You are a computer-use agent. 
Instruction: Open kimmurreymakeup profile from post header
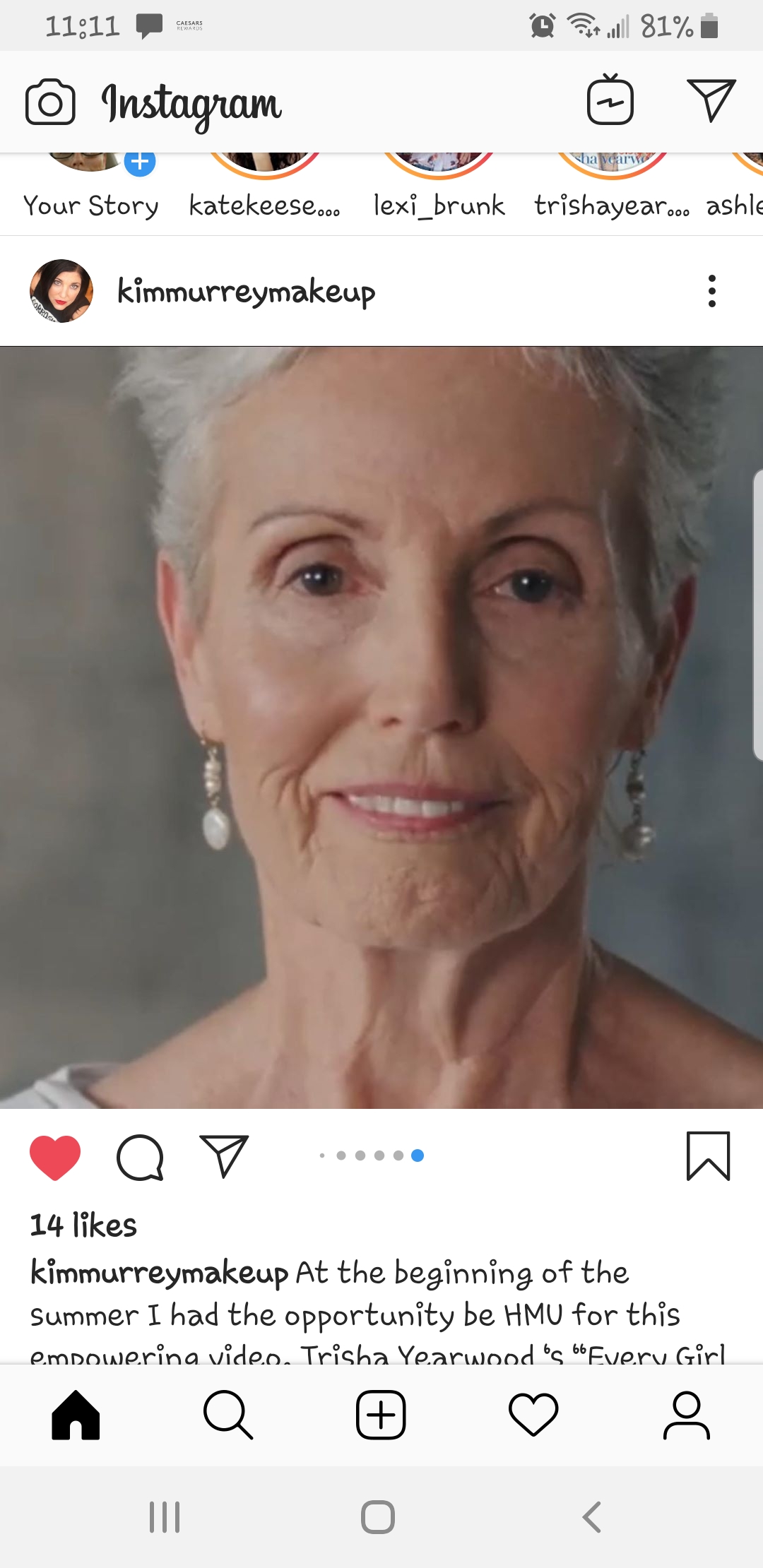(x=246, y=291)
